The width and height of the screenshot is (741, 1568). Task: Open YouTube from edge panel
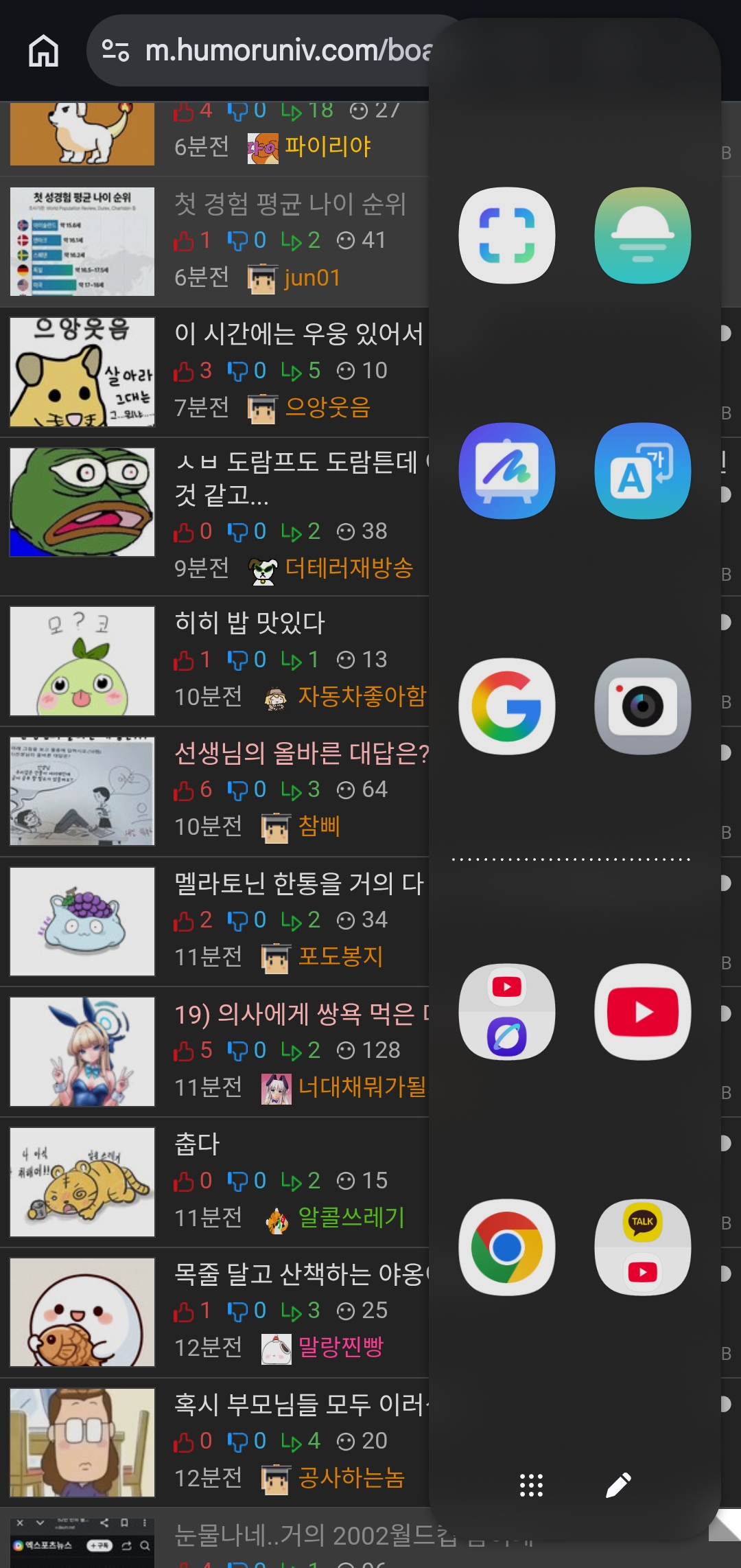(642, 1012)
